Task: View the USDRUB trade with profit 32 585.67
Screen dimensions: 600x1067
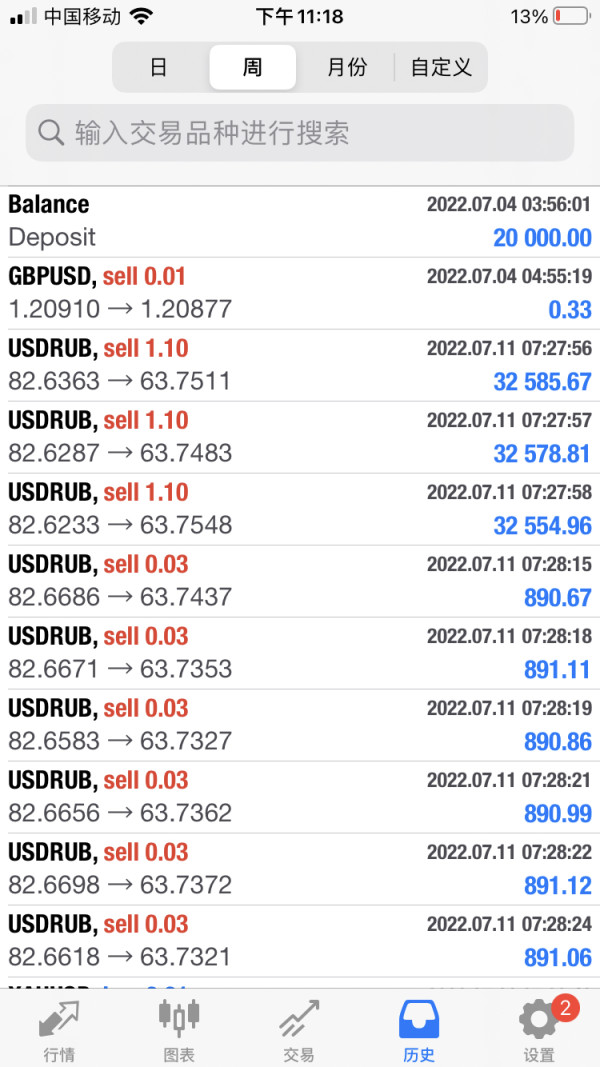Action: click(x=300, y=365)
